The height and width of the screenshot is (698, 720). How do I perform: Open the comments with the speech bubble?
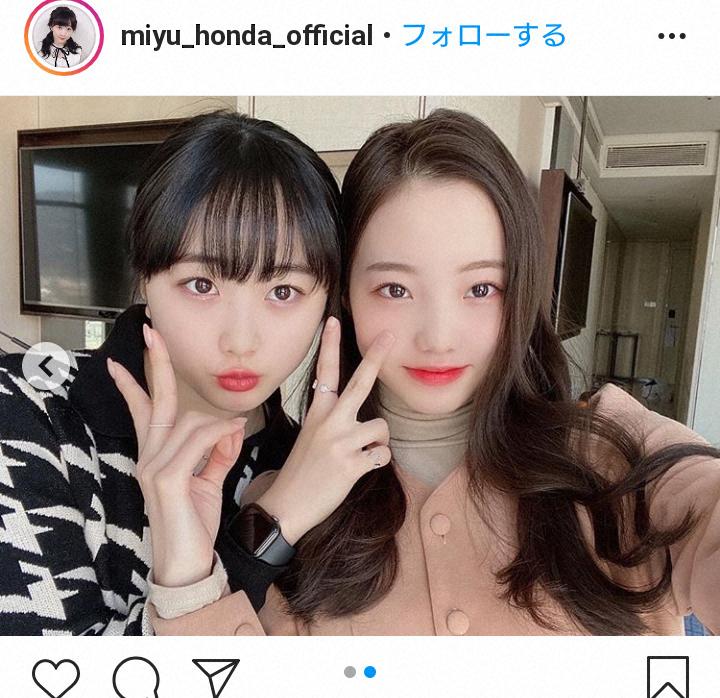tap(136, 678)
